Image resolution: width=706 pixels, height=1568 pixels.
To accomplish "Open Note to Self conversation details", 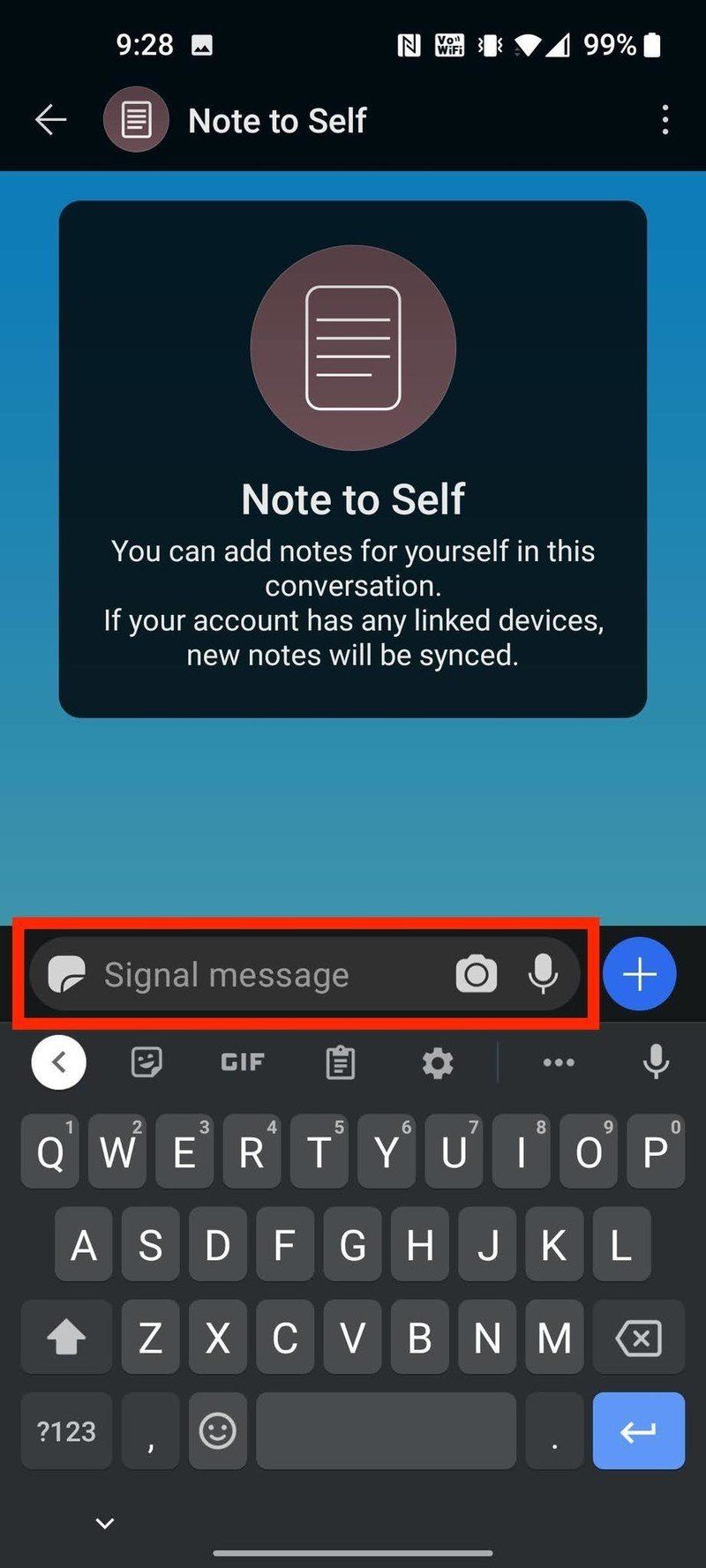I will click(277, 121).
